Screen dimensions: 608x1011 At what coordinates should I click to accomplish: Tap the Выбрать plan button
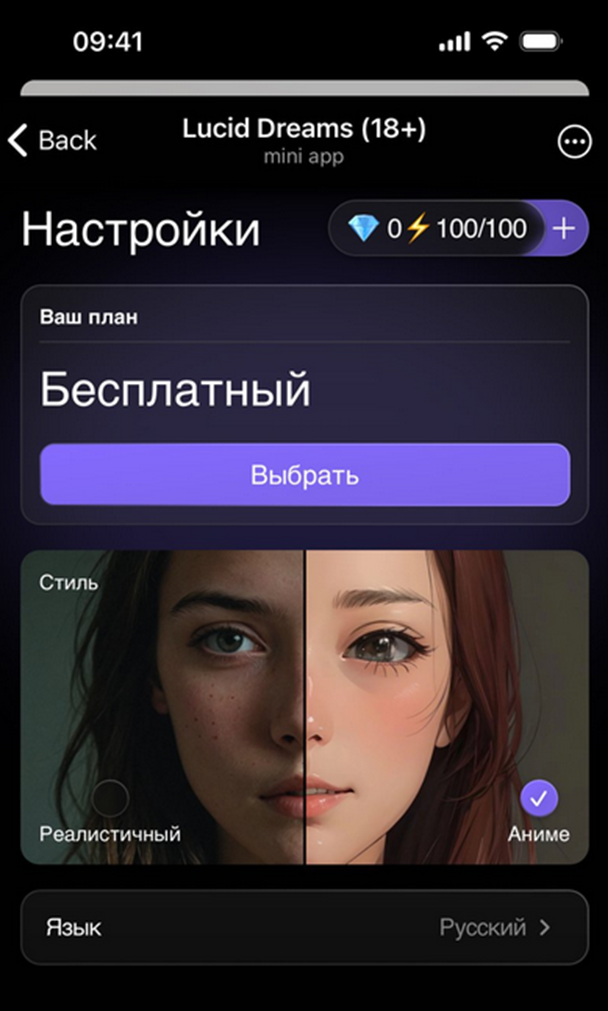305,474
